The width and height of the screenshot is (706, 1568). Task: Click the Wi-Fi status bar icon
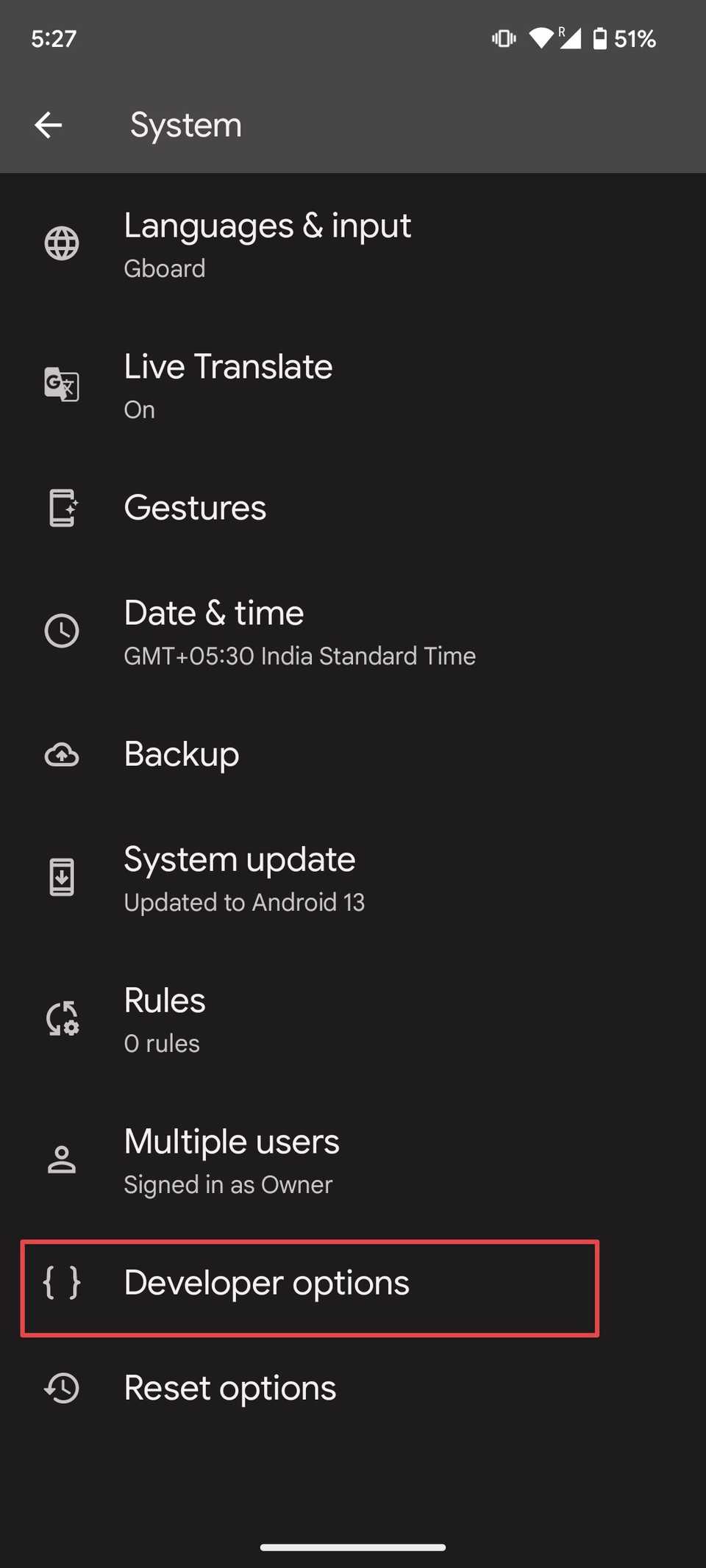pyautogui.click(x=541, y=37)
